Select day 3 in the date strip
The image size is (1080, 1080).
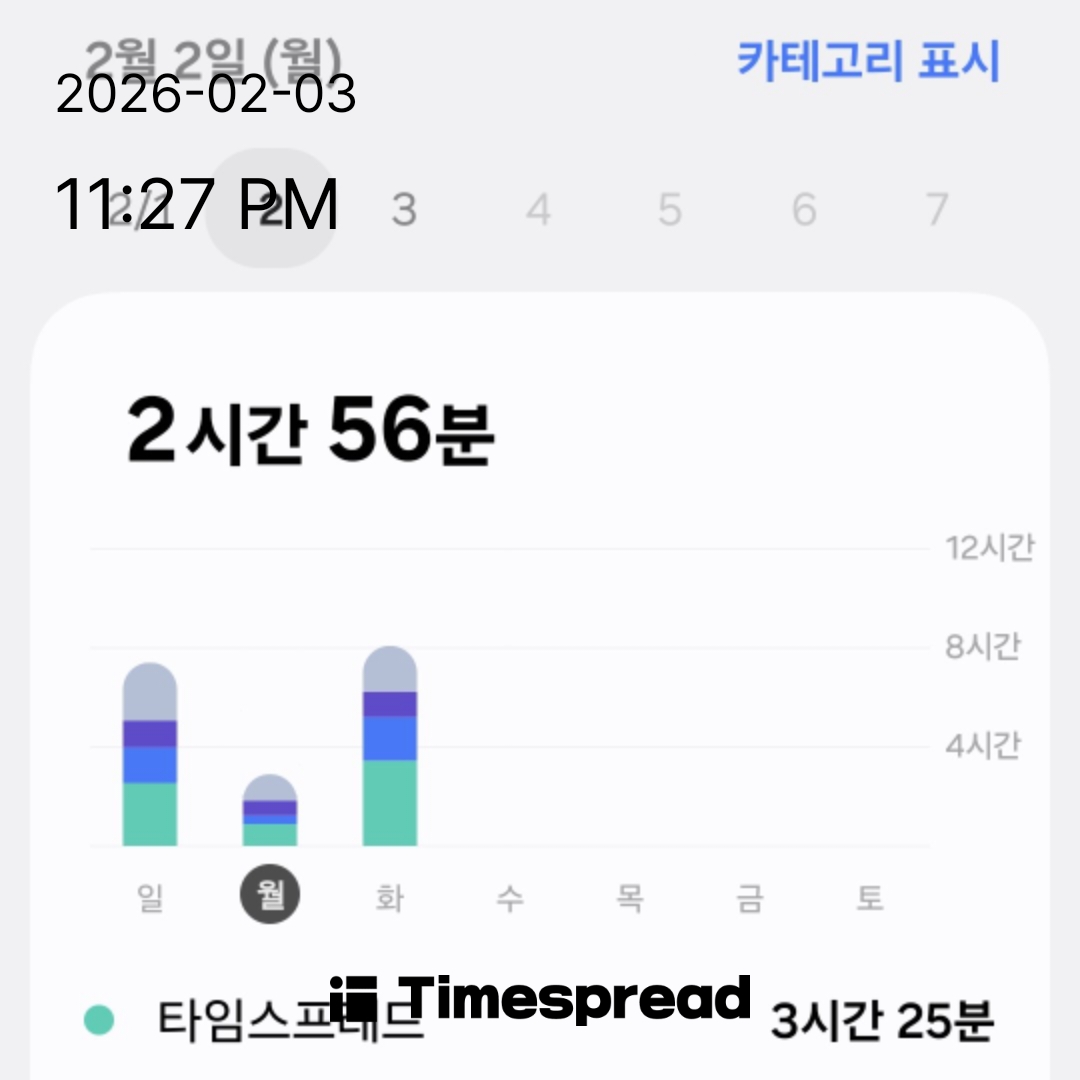403,210
